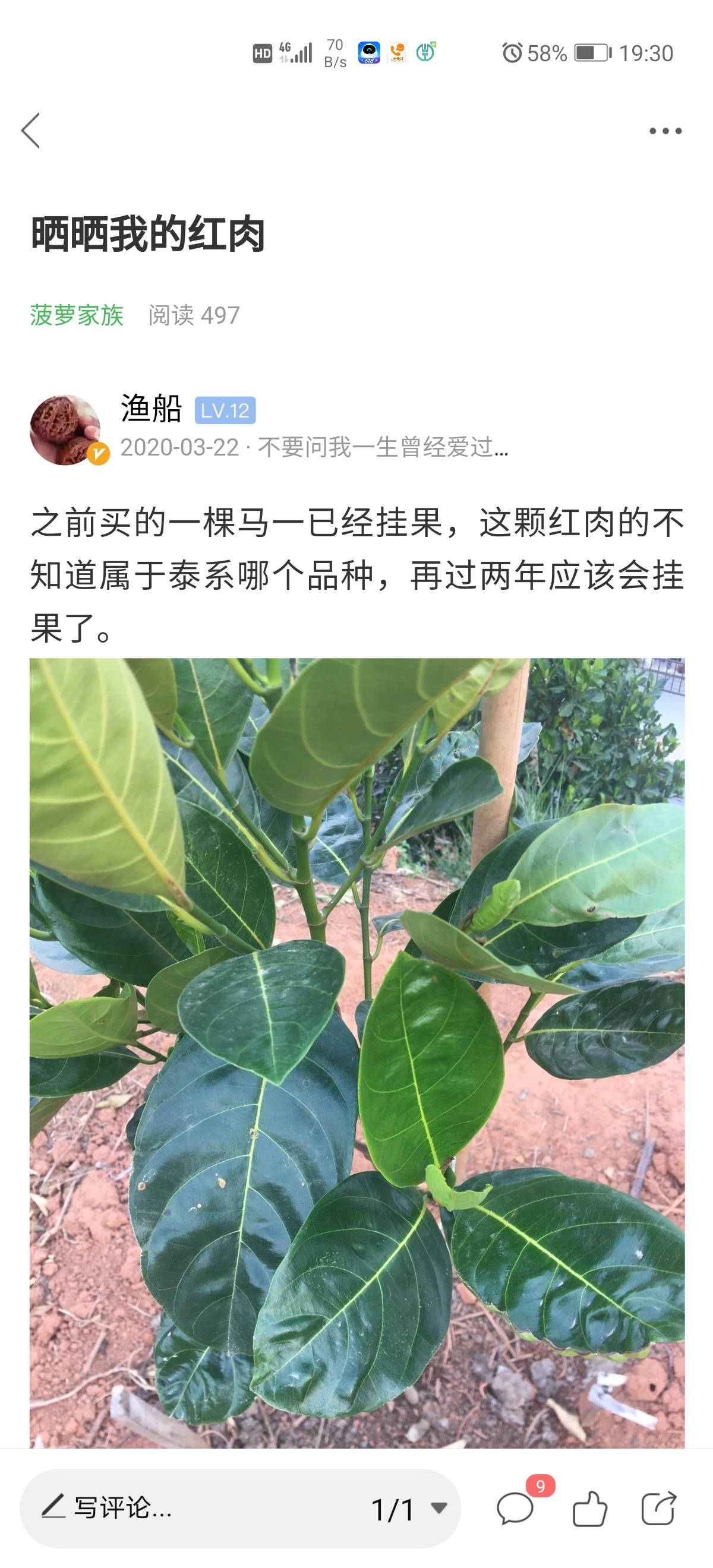
Task: Like this post with thumbs-up
Action: point(589,1509)
